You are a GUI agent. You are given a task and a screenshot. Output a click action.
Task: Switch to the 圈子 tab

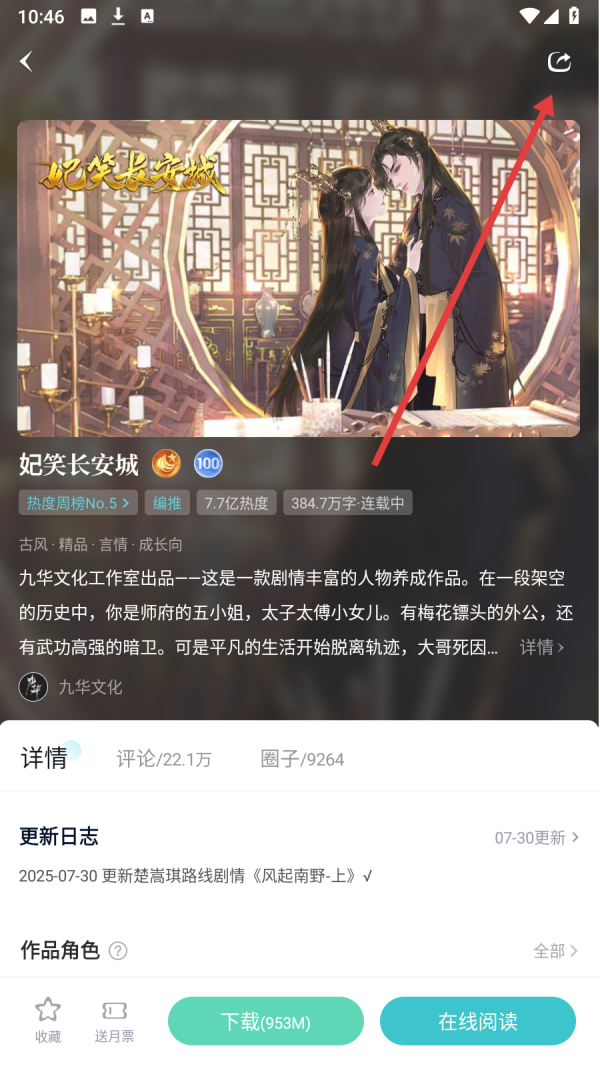click(302, 759)
